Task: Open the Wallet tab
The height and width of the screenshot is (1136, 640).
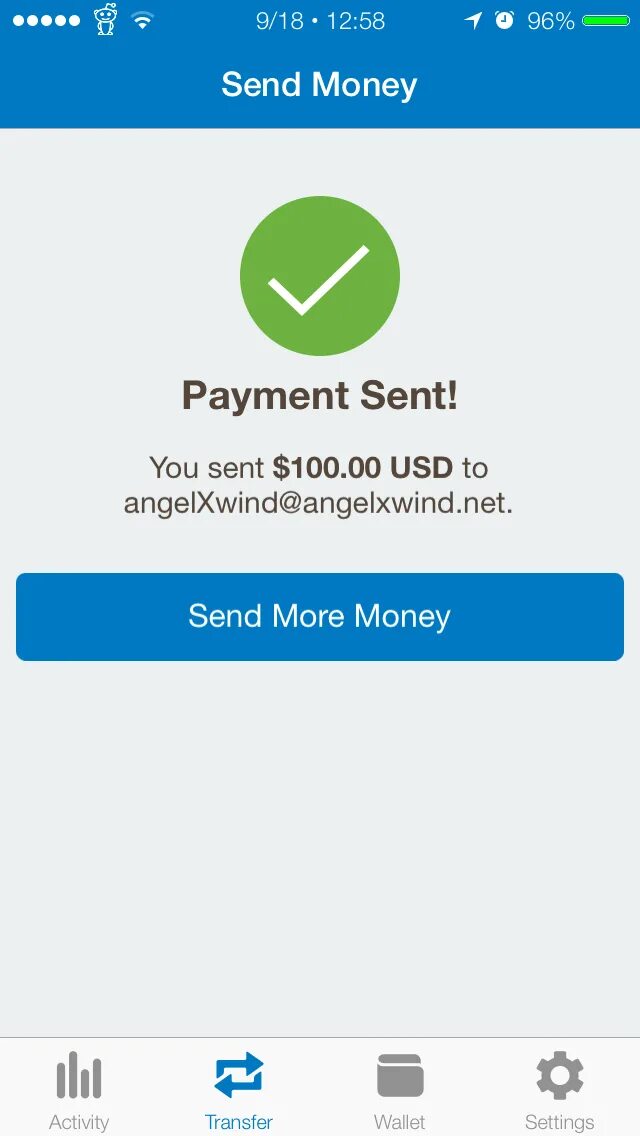Action: 399,1088
